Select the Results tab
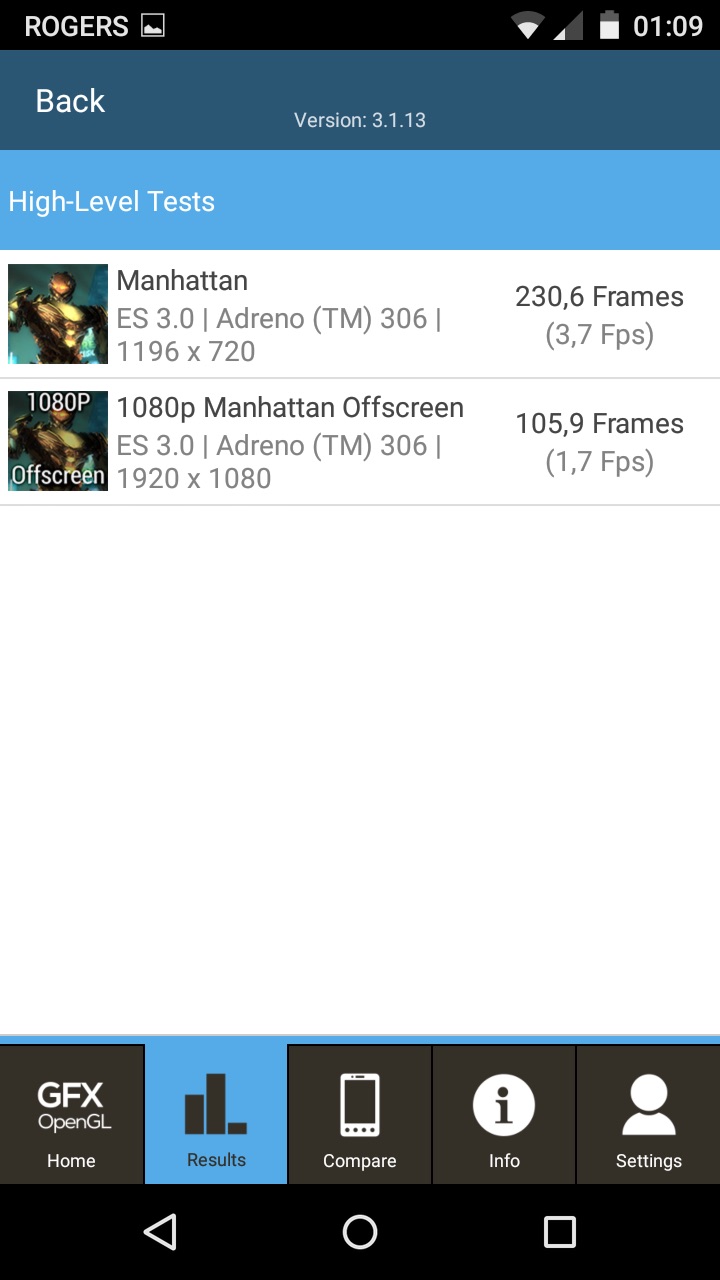 pyautogui.click(x=216, y=1115)
